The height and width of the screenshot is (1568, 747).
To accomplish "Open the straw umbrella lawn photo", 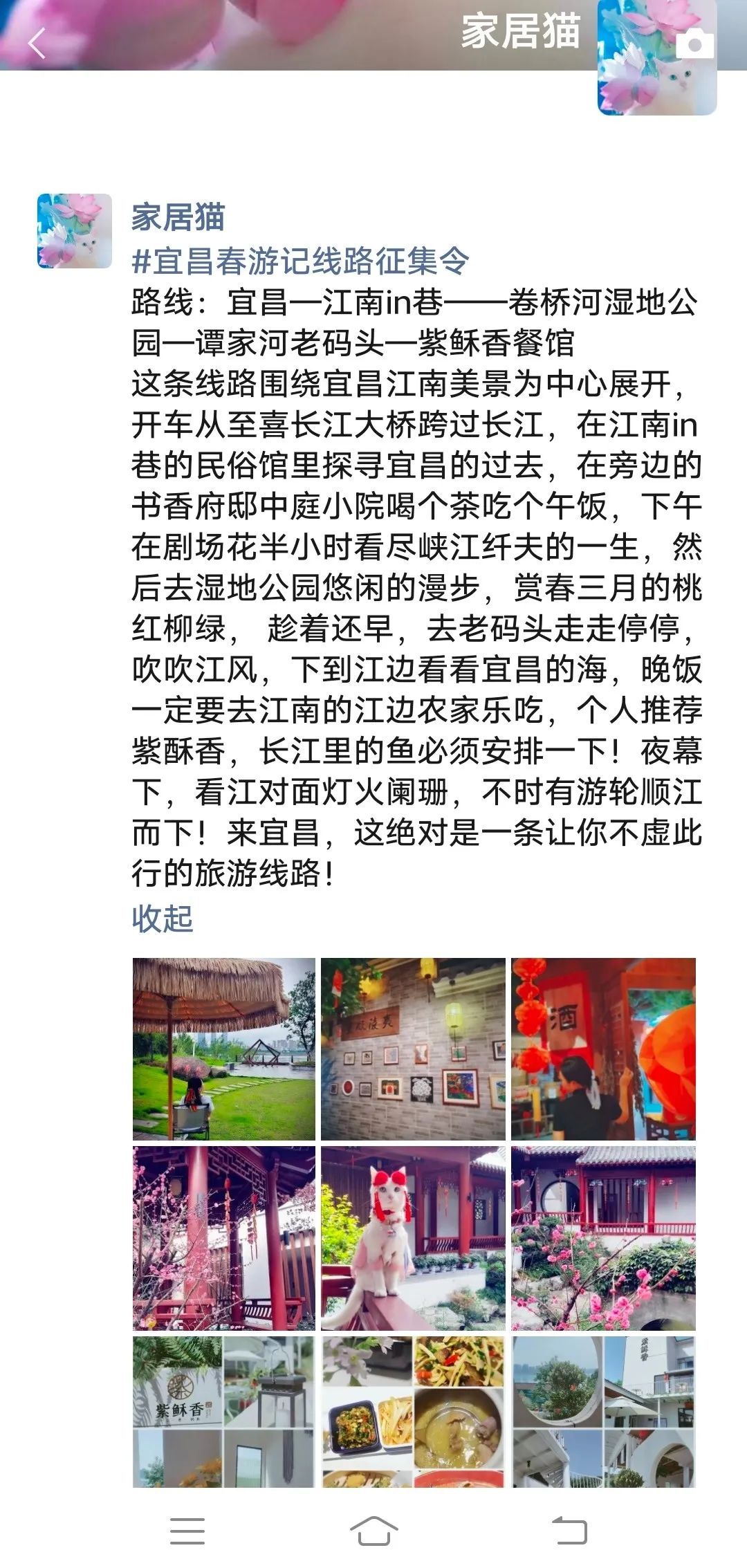I will tap(224, 1049).
